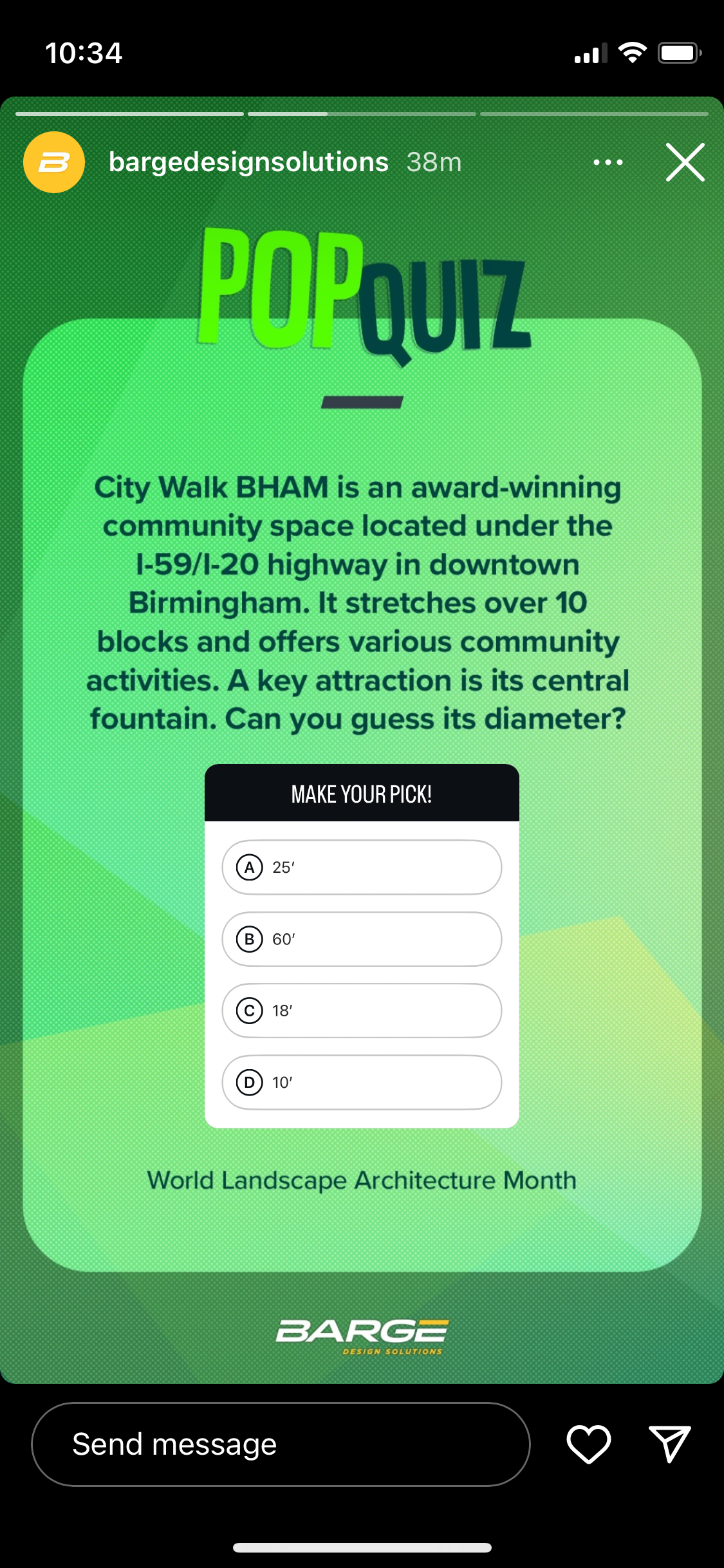The width and height of the screenshot is (724, 1568).
Task: Share the story via paper plane icon
Action: [669, 1444]
